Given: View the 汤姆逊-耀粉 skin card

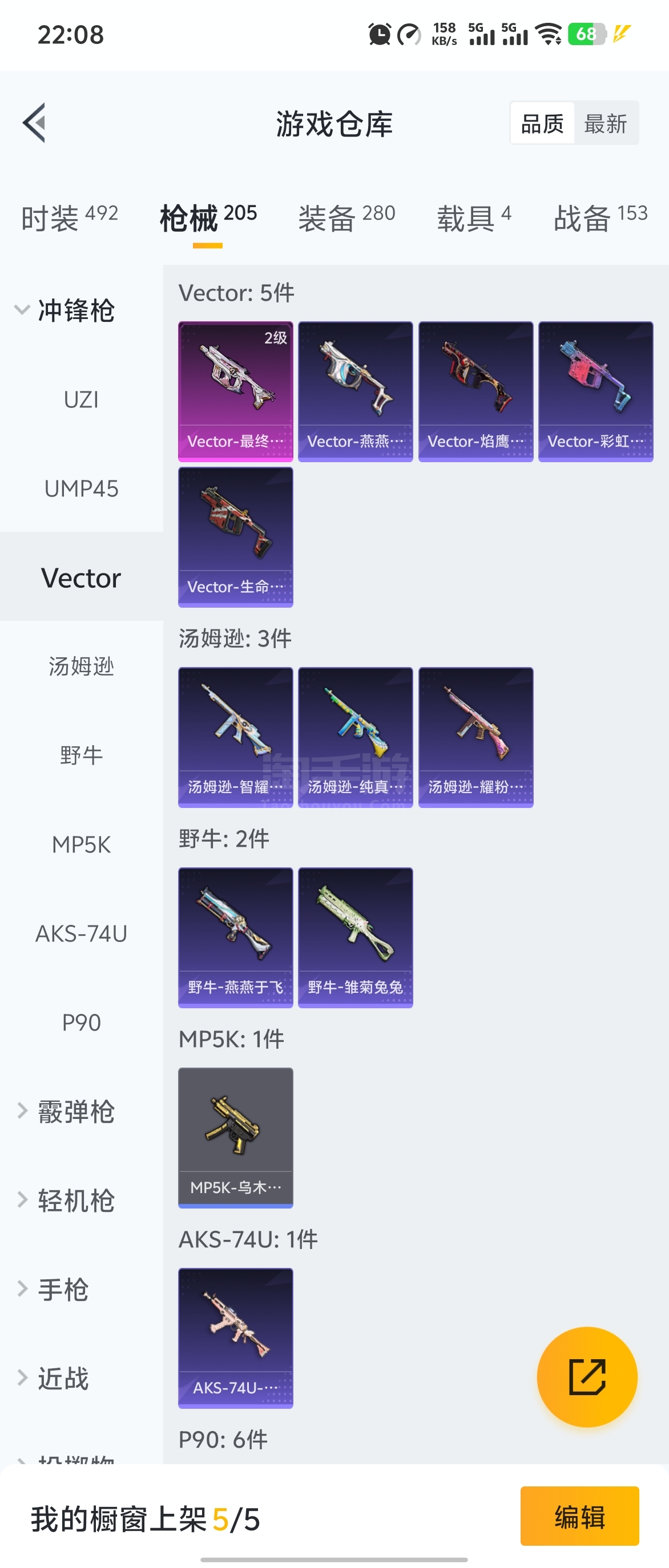Looking at the screenshot, I should coord(475,737).
